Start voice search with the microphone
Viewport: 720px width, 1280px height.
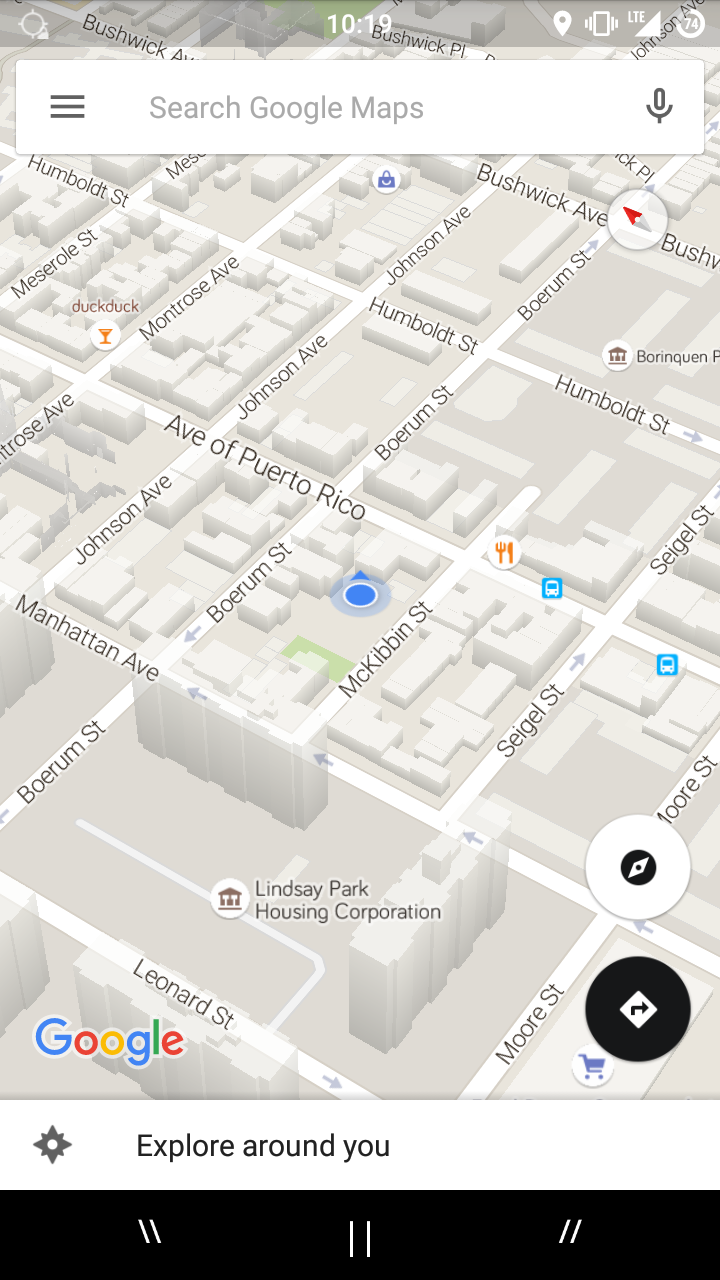coord(658,107)
